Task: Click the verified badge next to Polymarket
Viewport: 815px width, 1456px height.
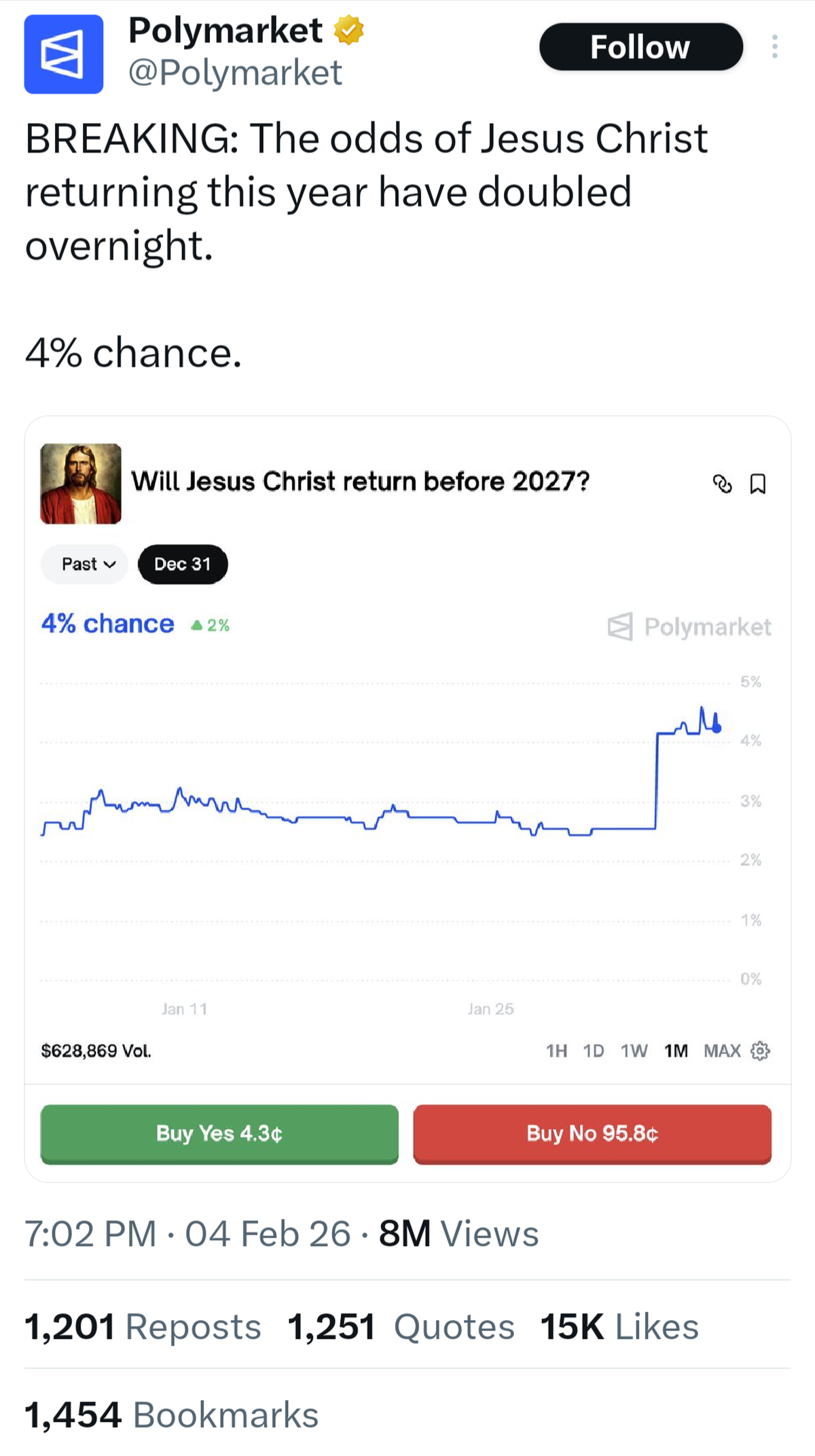Action: tap(348, 29)
